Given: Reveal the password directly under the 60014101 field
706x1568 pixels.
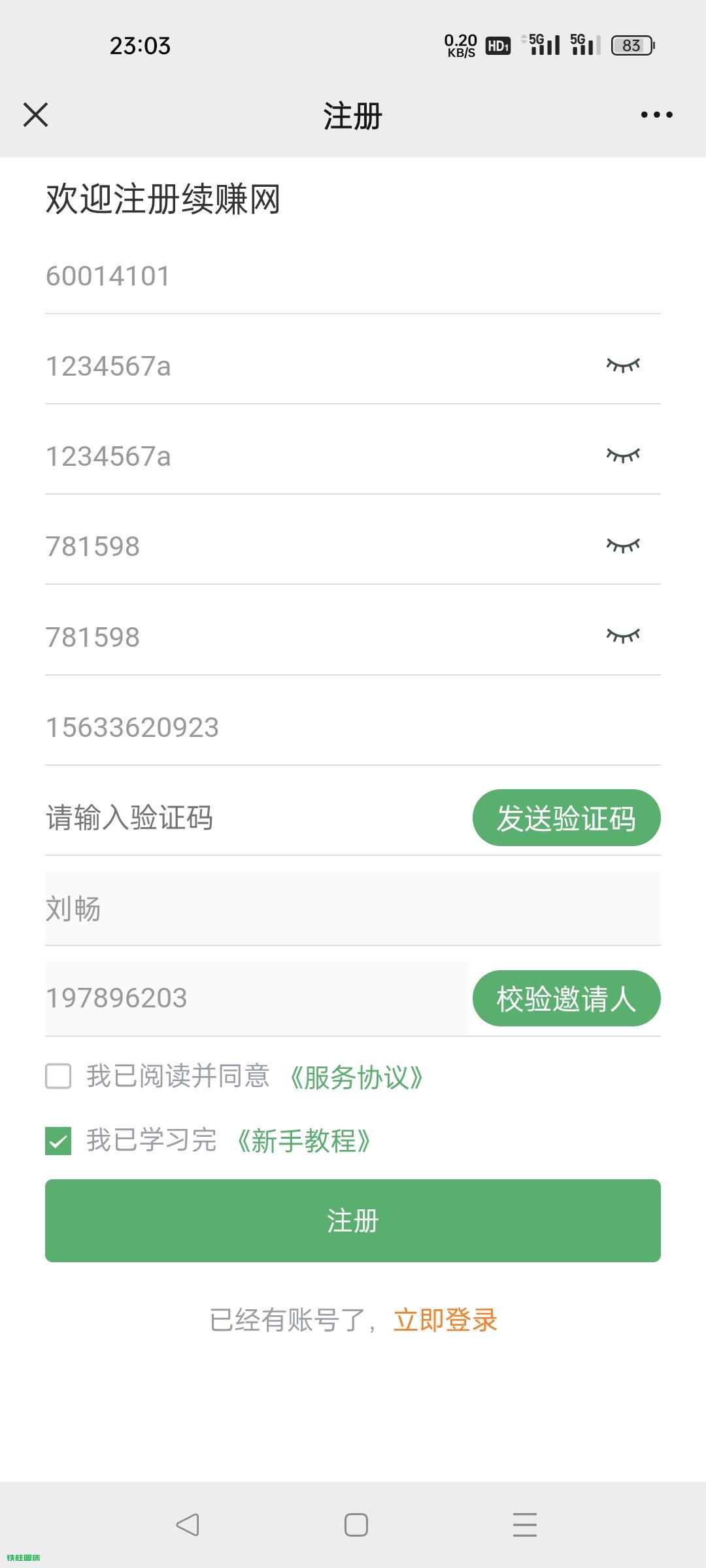Looking at the screenshot, I should [x=623, y=366].
